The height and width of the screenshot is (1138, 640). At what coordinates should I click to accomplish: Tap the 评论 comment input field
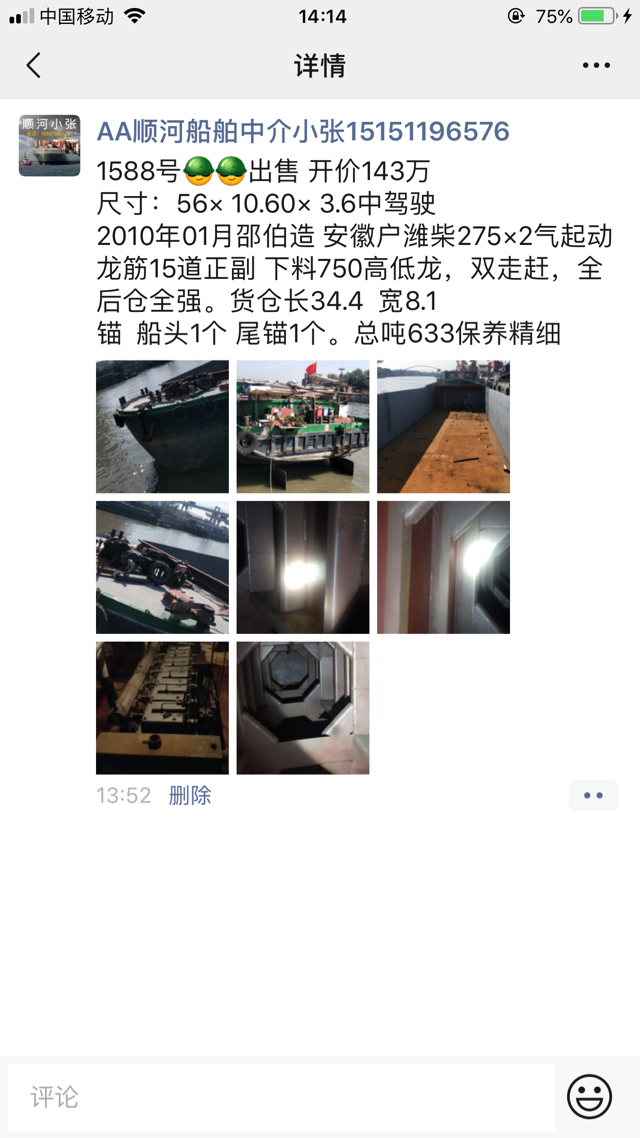280,1097
